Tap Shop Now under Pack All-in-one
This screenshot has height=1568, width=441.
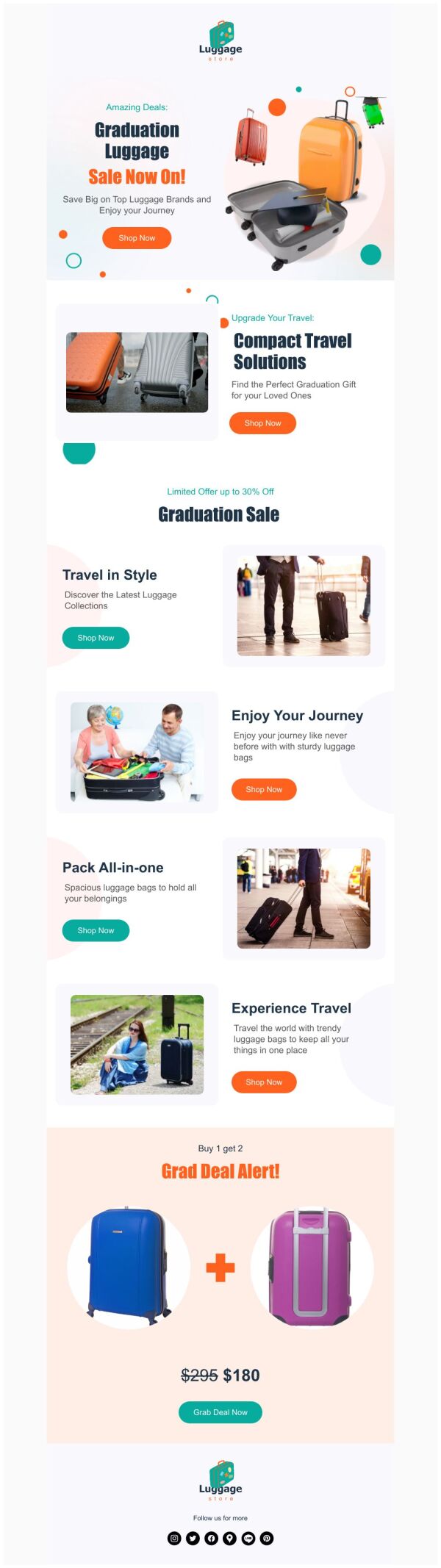click(x=96, y=930)
